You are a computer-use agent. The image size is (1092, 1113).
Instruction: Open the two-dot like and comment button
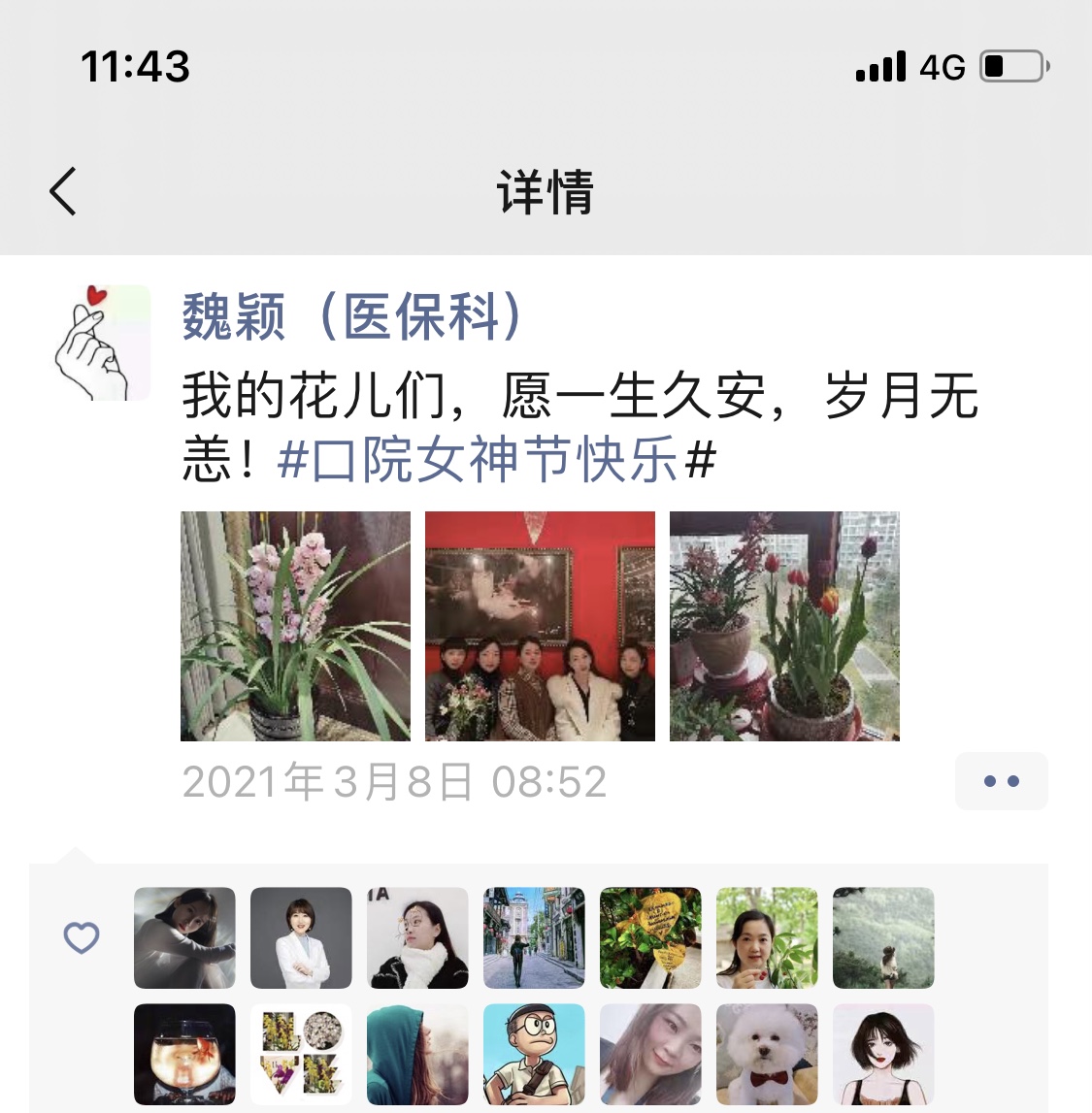[1001, 781]
